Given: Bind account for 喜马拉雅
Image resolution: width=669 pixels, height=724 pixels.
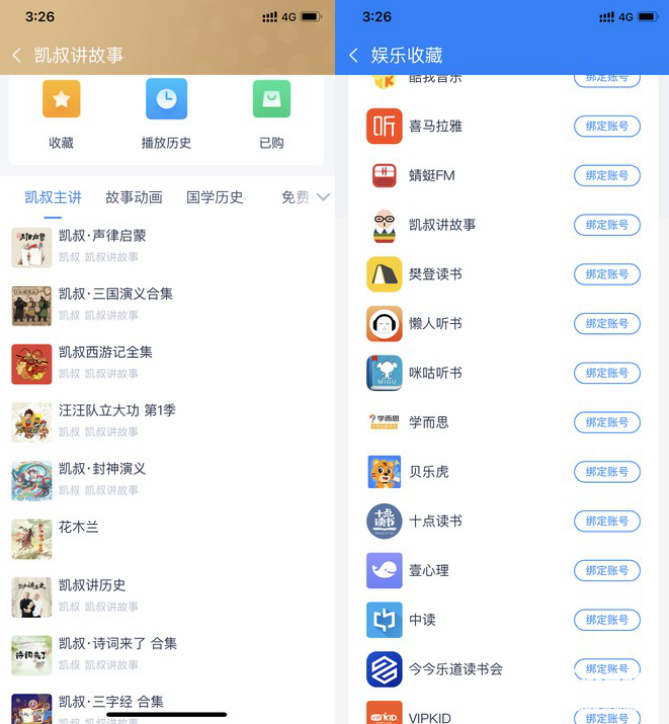Looking at the screenshot, I should (607, 126).
